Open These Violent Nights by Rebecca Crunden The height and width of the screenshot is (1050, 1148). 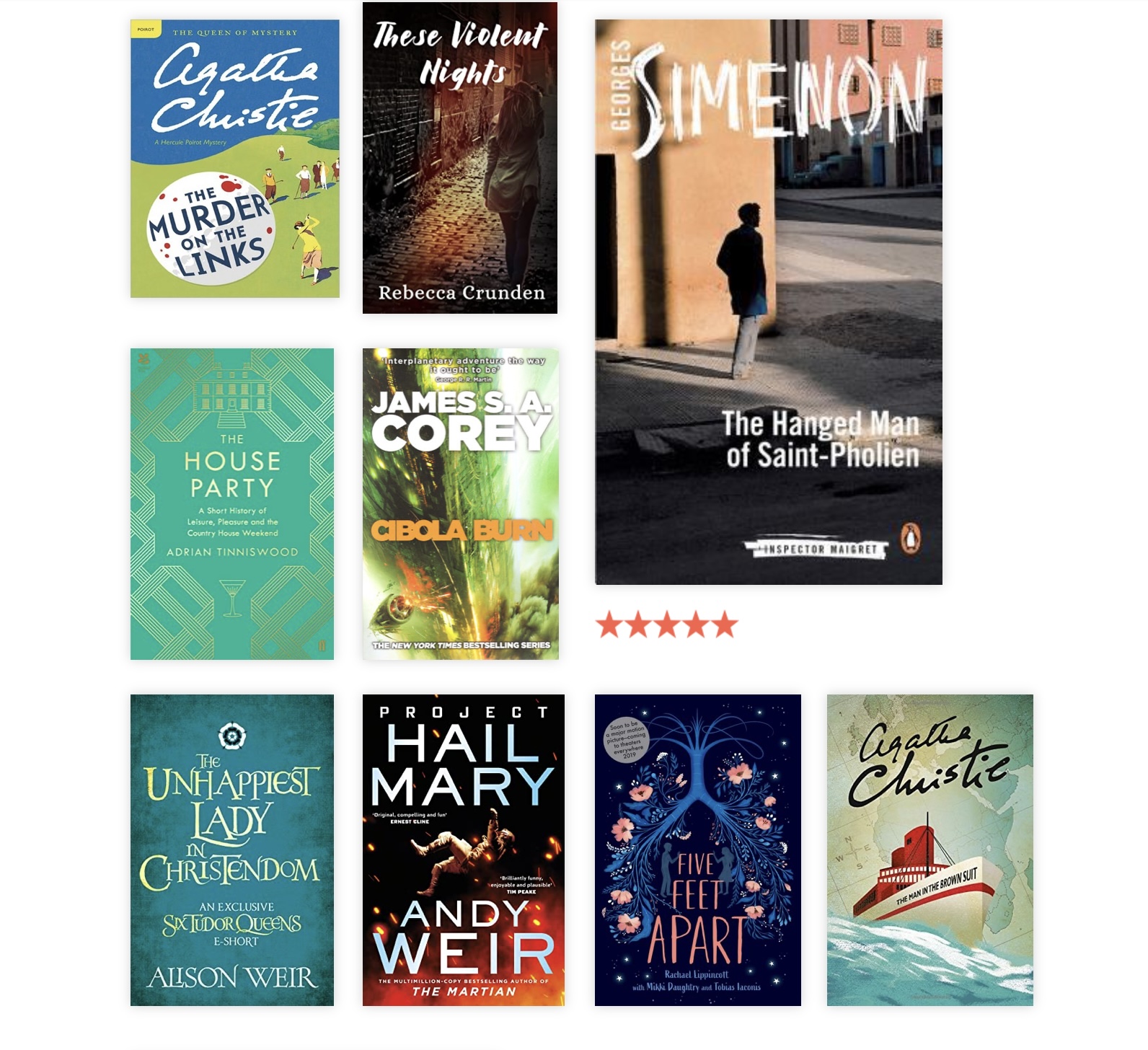[x=459, y=158]
